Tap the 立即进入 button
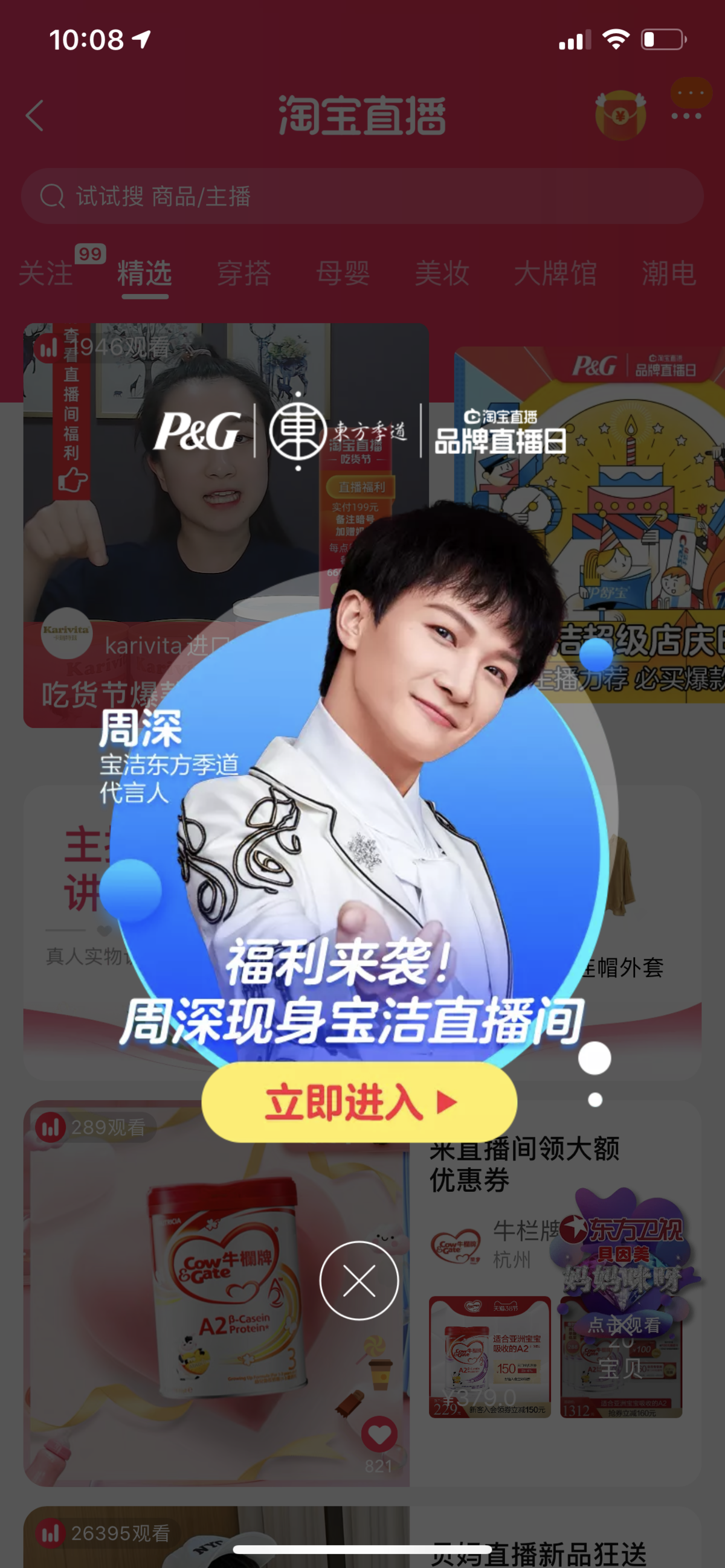The height and width of the screenshot is (1568, 725). 359,1102
